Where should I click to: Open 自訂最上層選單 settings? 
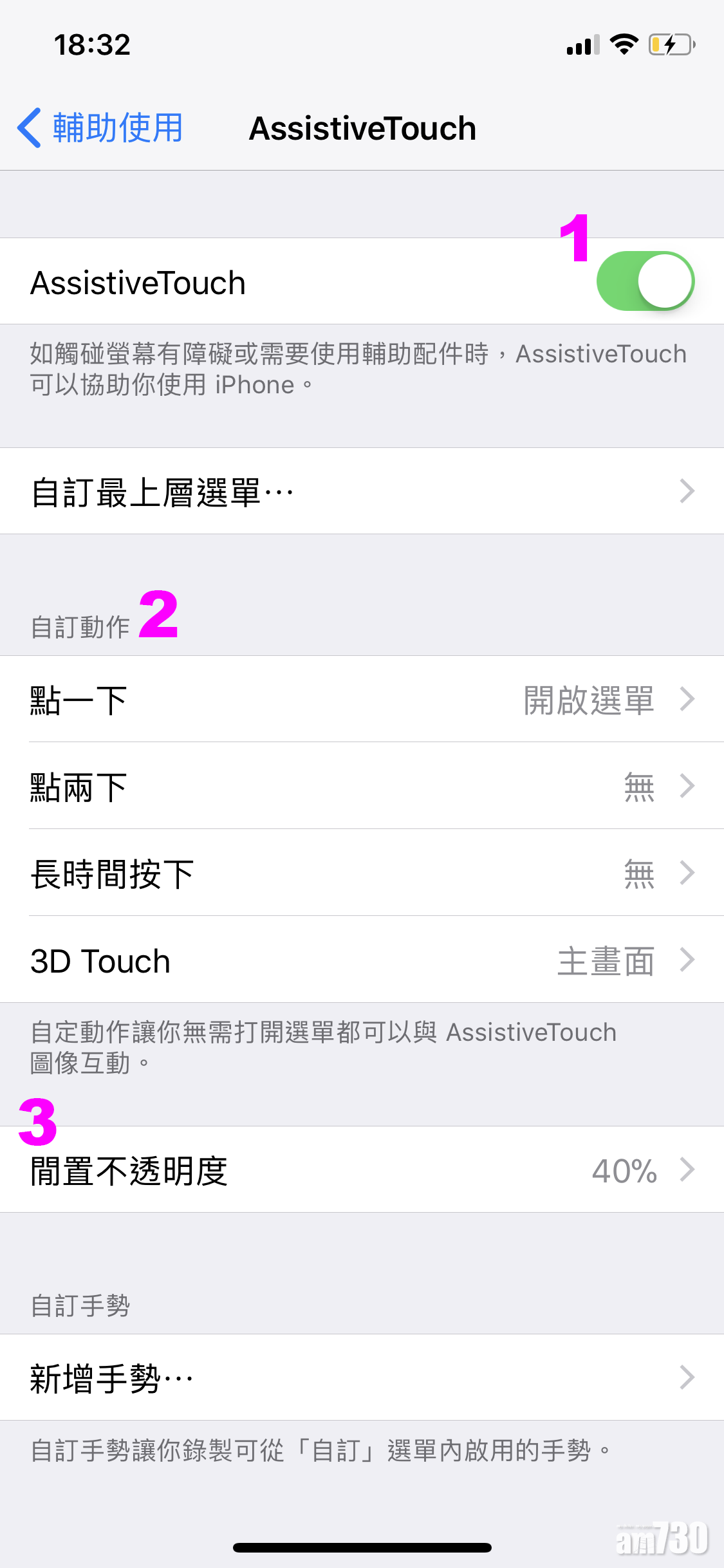coord(362,491)
